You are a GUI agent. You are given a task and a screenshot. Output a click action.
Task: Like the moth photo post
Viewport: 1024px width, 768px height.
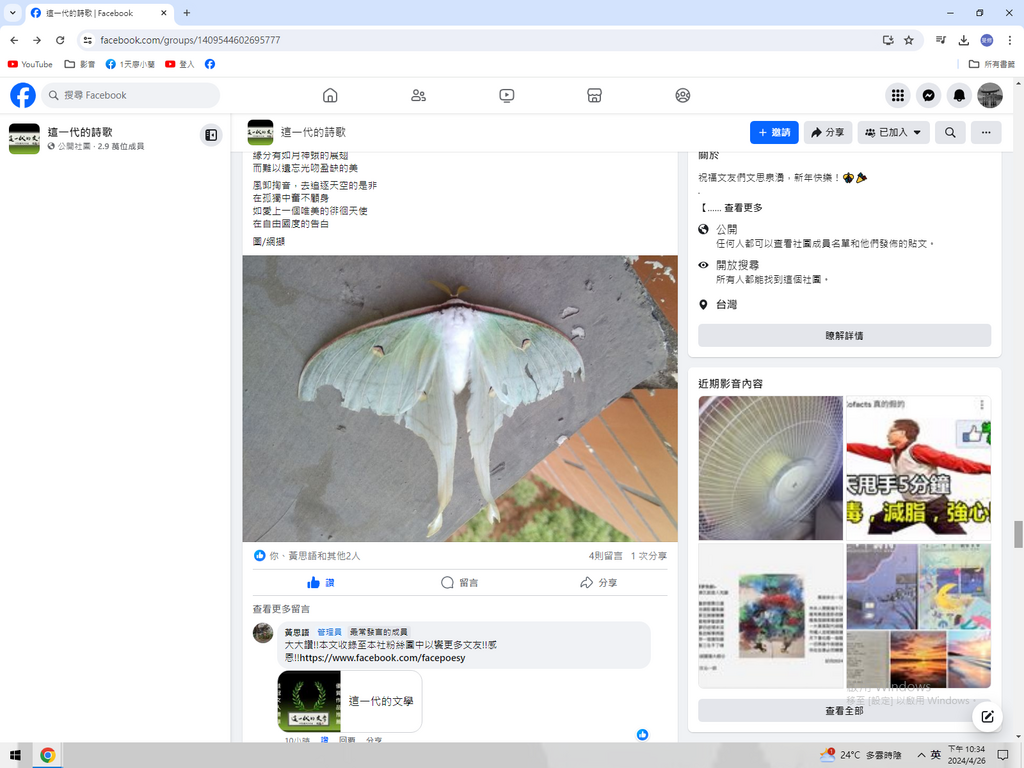(x=321, y=582)
